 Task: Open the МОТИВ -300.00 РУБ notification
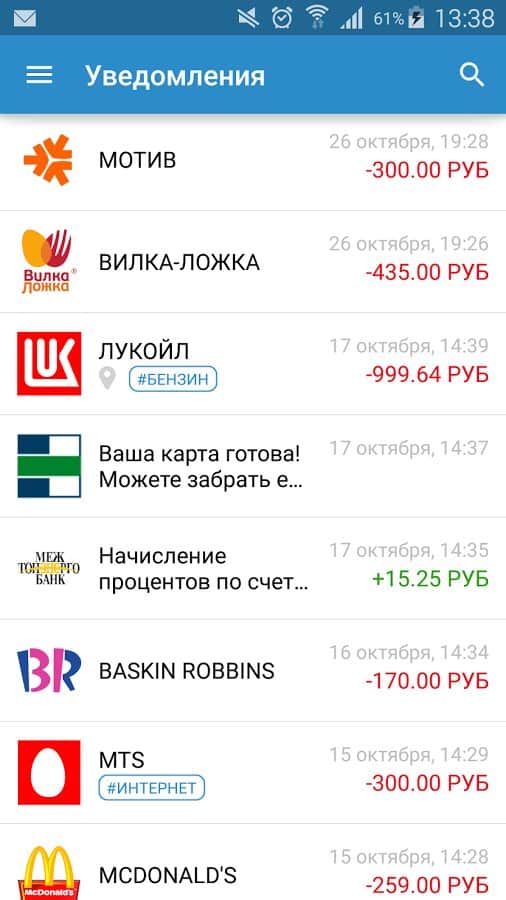pyautogui.click(x=253, y=160)
